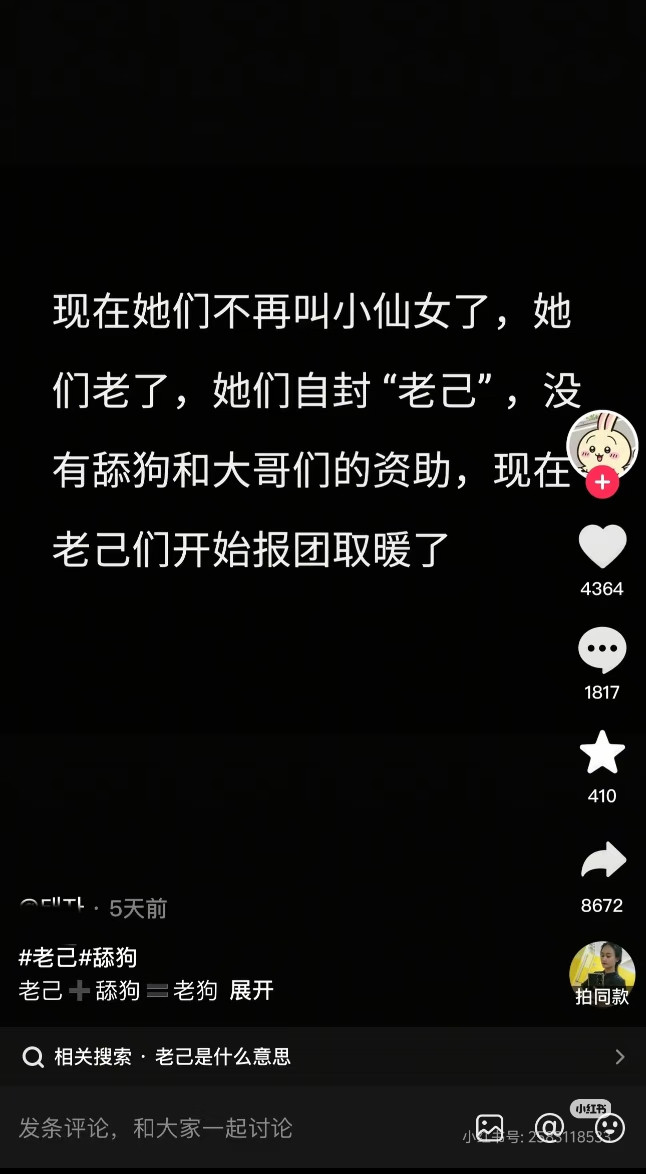Share this video with the arrow icon
The image size is (646, 1174).
pyautogui.click(x=602, y=860)
